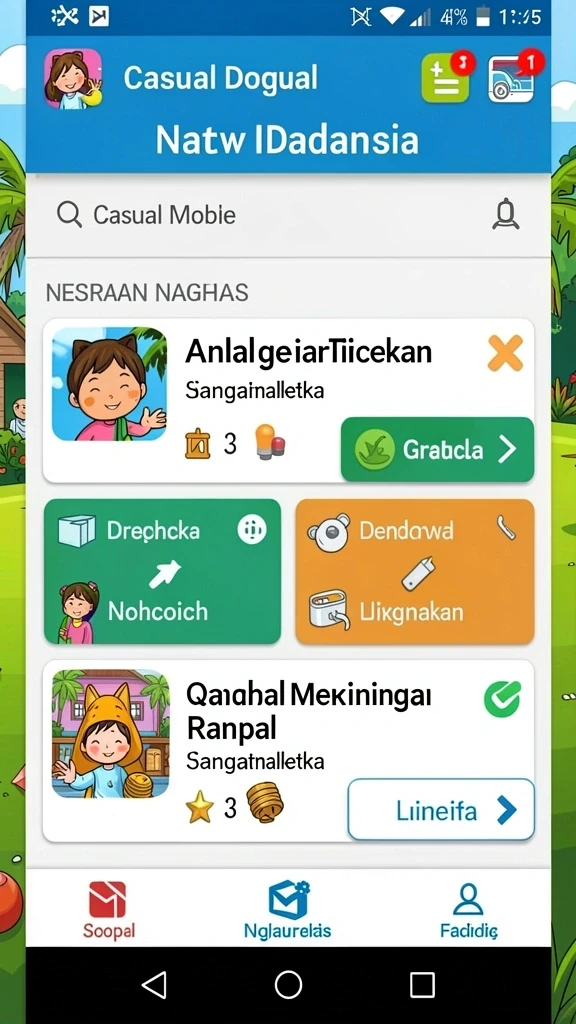Open the Qaiahal Mekiningai Ranpal card
The image size is (576, 1024).
click(288, 751)
